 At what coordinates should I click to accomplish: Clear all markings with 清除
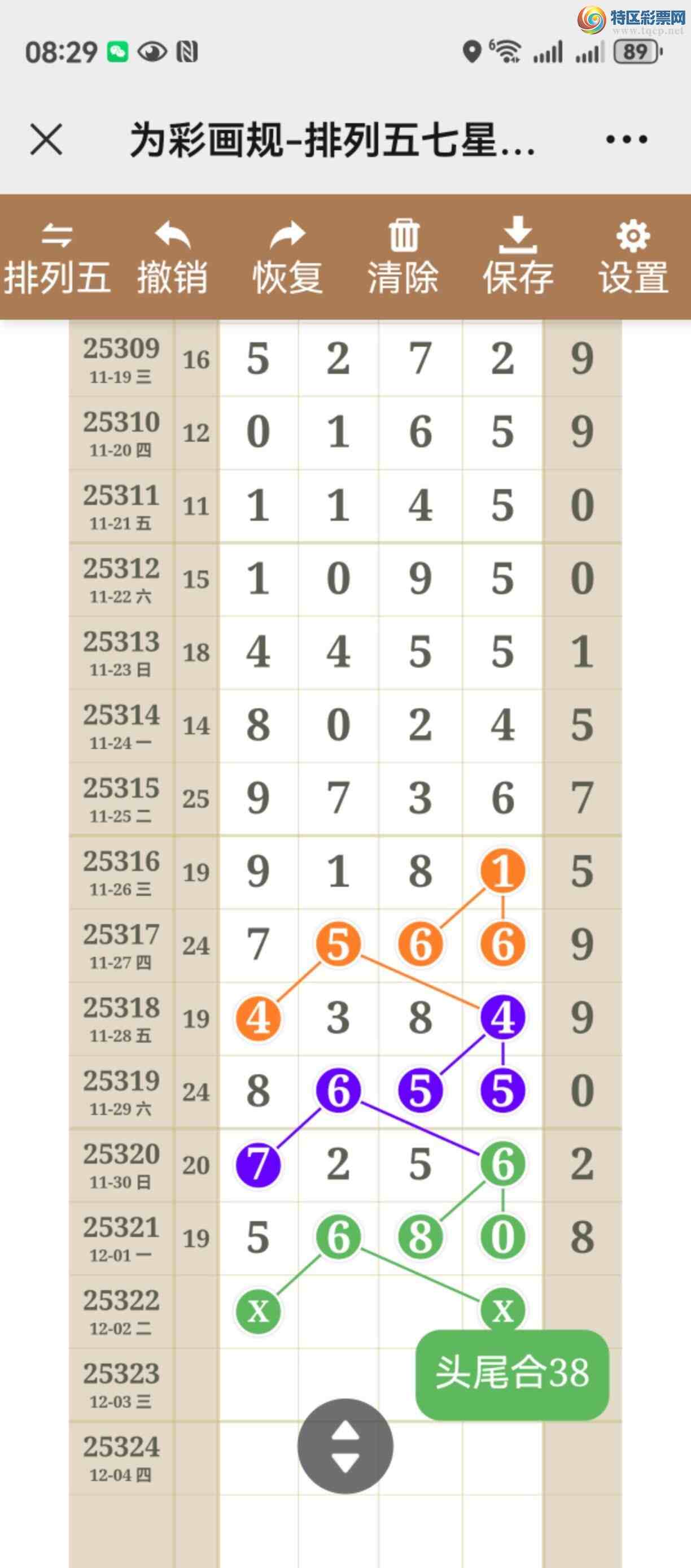coord(403,258)
